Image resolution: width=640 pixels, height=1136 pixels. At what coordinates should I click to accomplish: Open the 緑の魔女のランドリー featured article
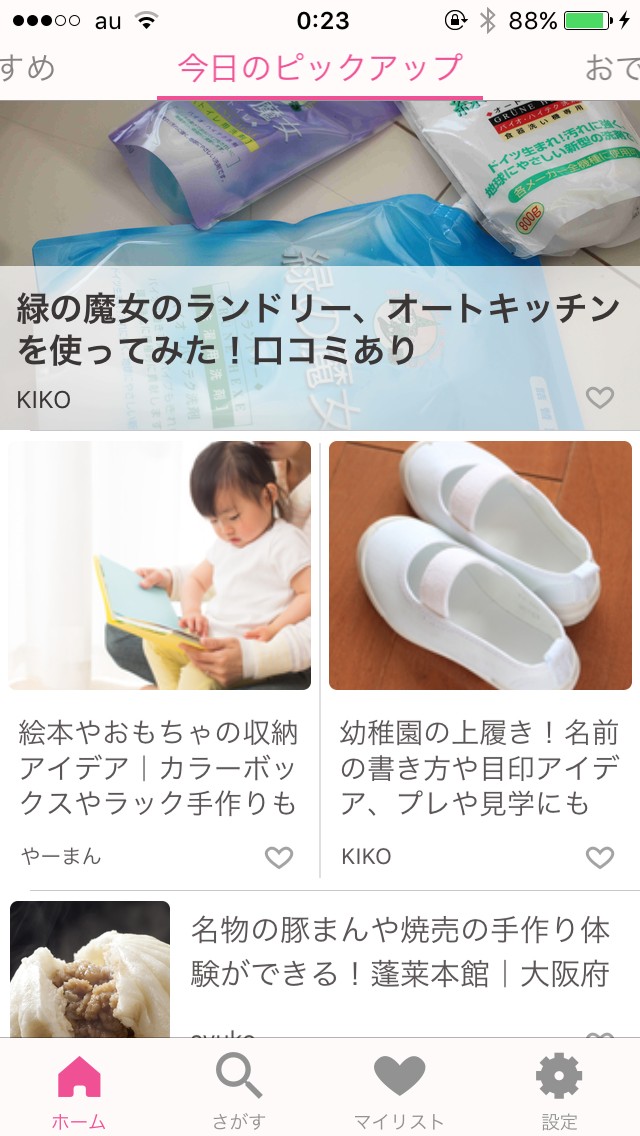click(x=320, y=330)
